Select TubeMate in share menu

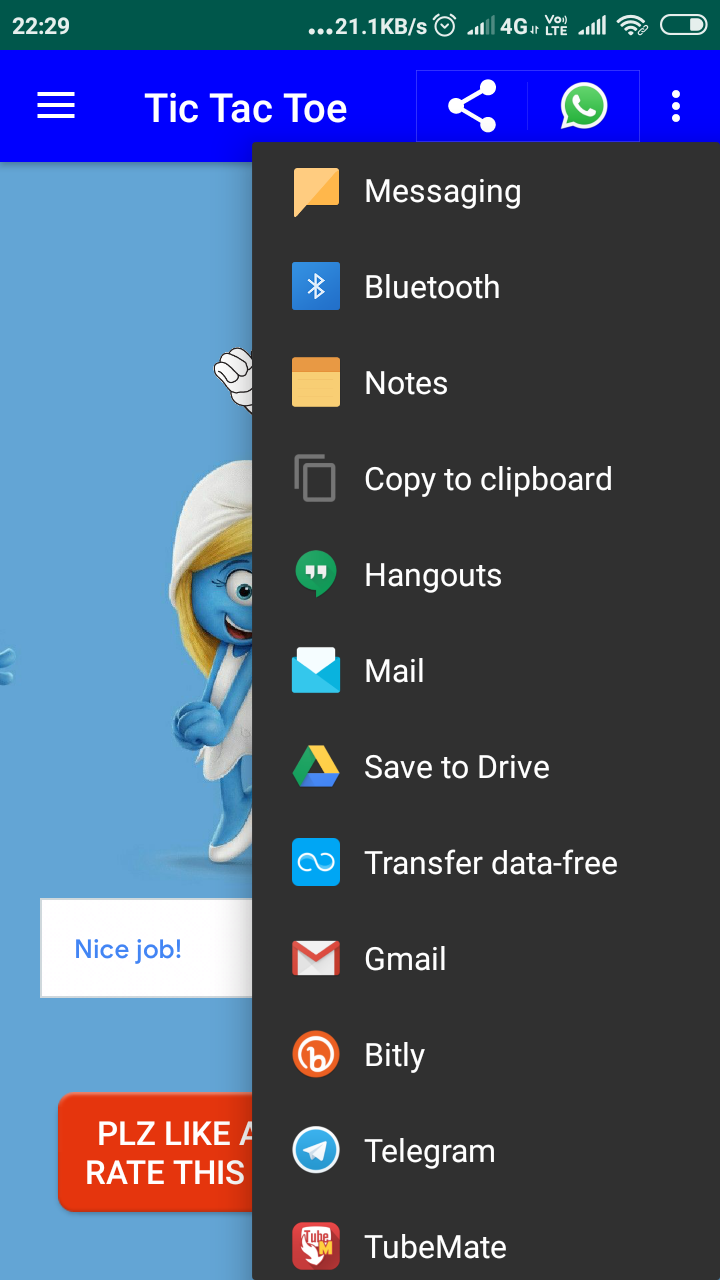pos(435,1247)
